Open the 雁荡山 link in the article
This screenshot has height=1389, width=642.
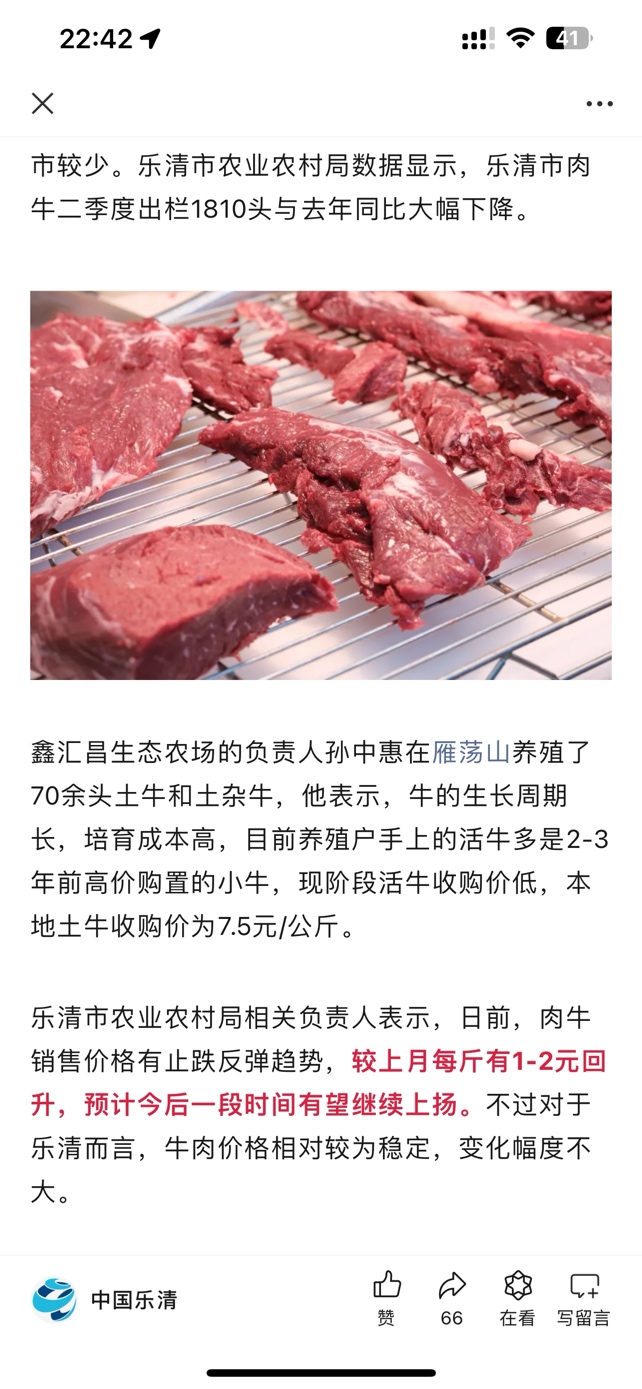472,752
